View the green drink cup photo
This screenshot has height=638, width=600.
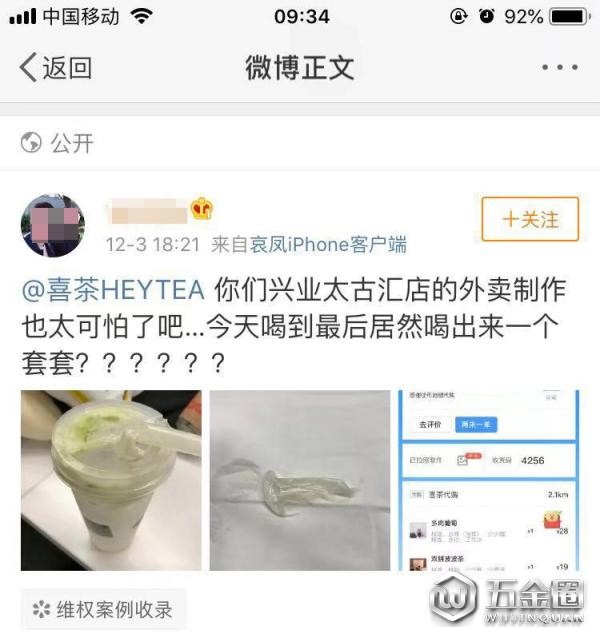pos(110,480)
